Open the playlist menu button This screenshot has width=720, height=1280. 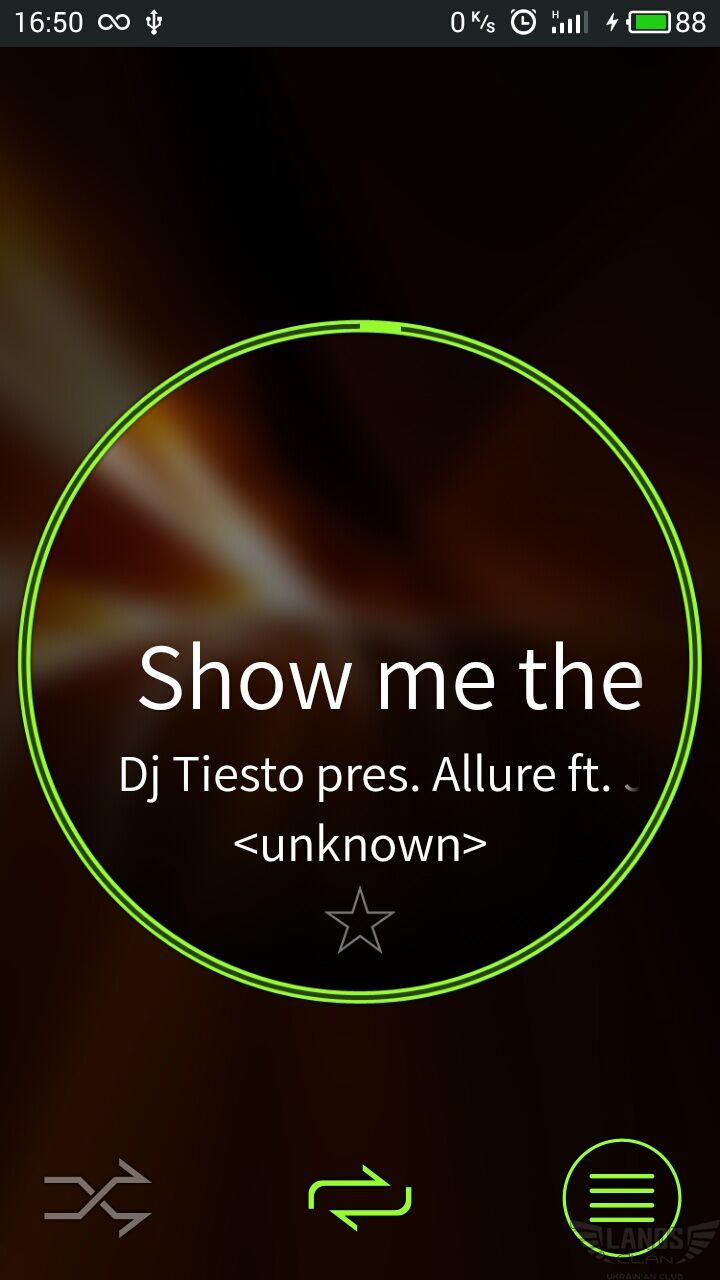tap(622, 1197)
